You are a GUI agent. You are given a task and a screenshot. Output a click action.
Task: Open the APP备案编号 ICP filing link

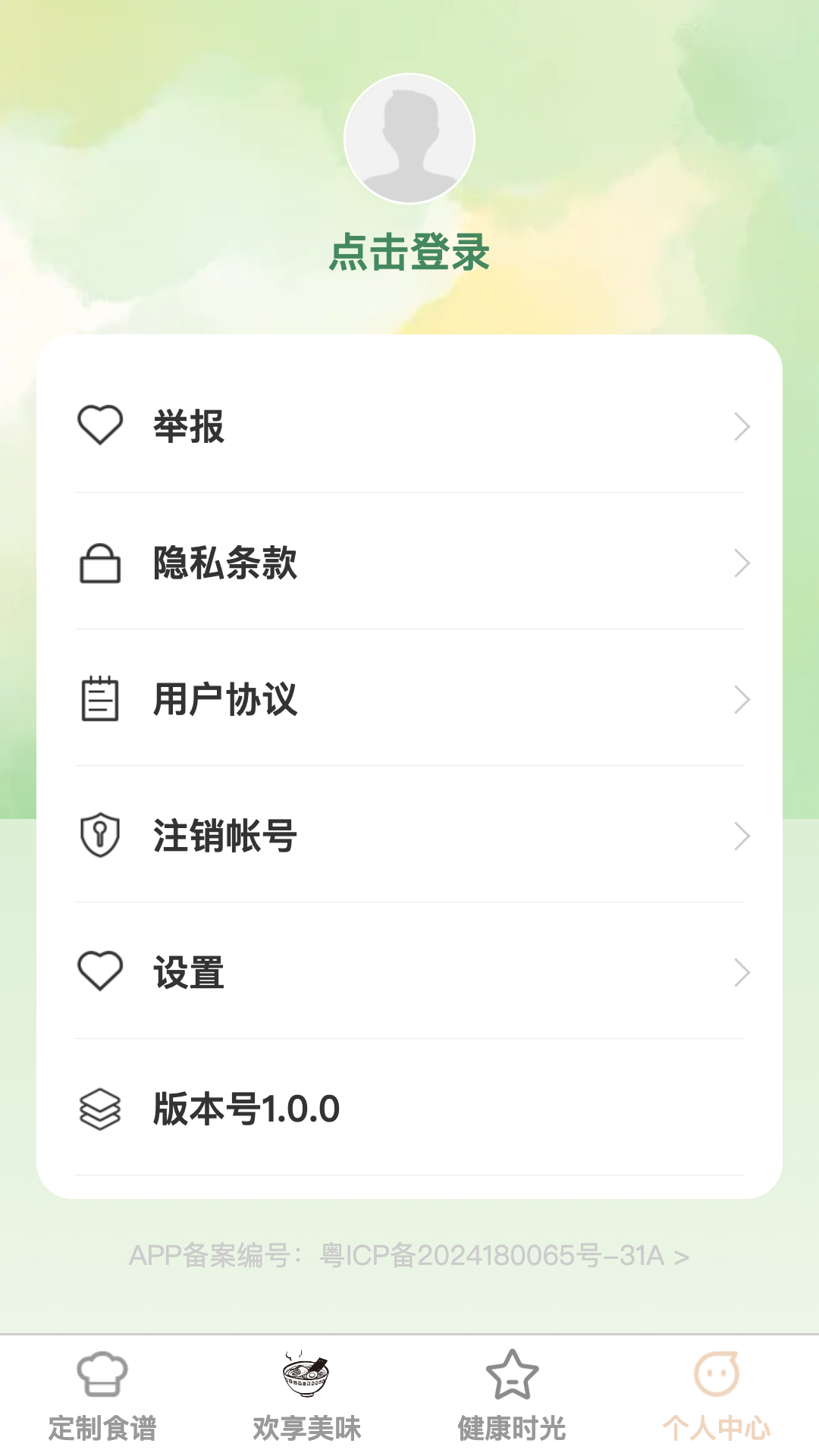pos(409,1256)
